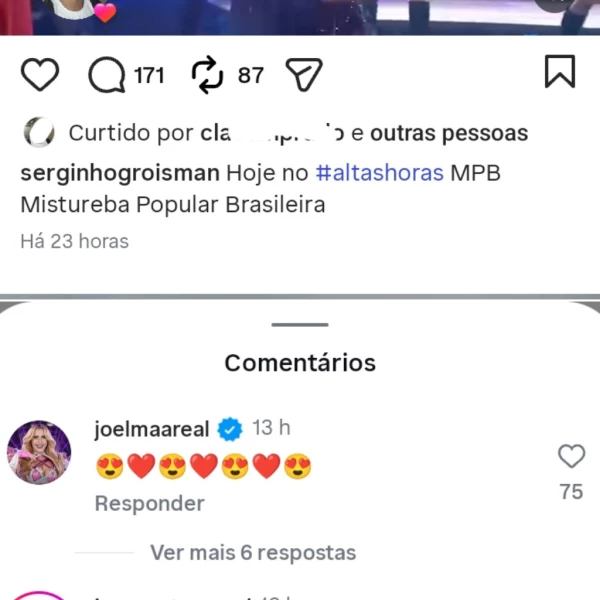Like serginhogroisman's post with the heart

40,75
